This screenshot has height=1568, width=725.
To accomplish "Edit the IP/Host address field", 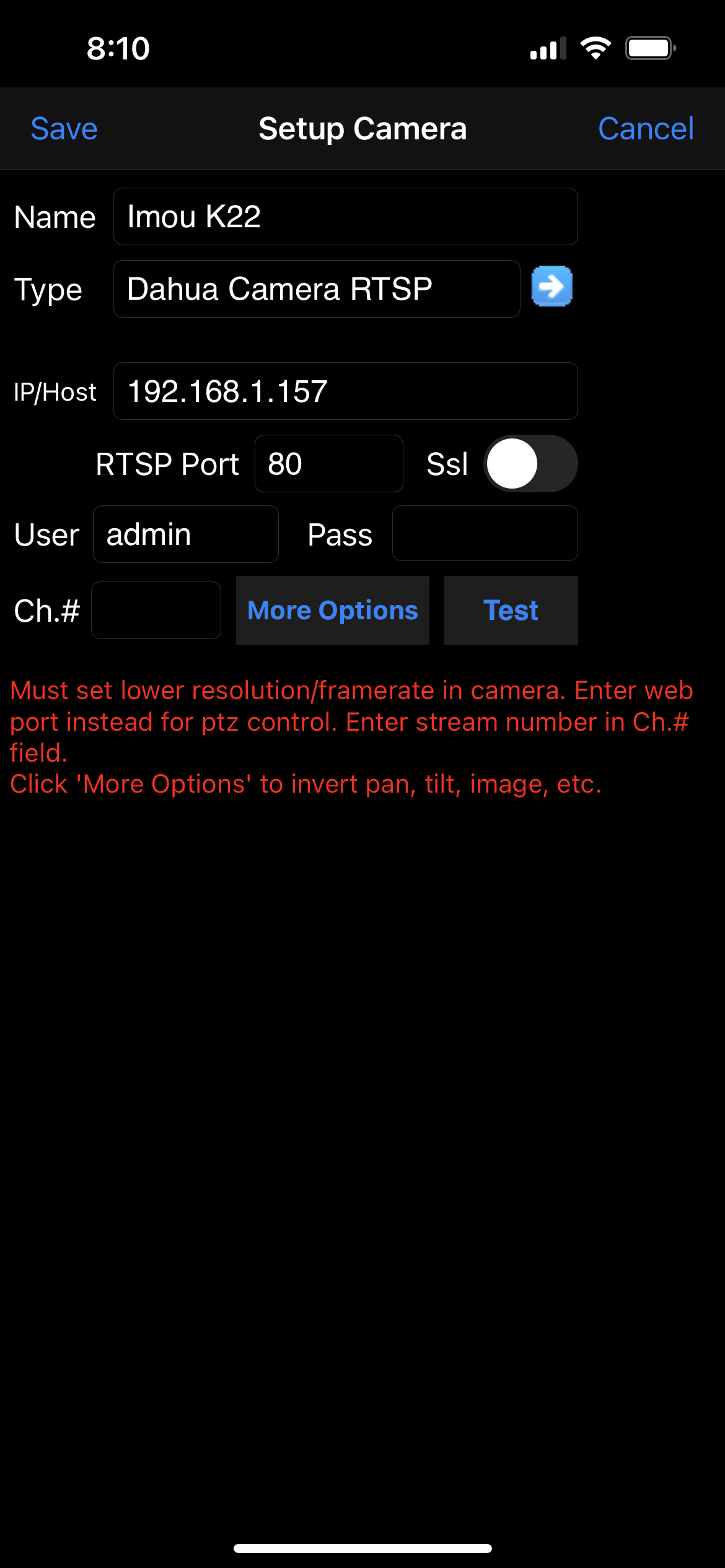I will [346, 391].
